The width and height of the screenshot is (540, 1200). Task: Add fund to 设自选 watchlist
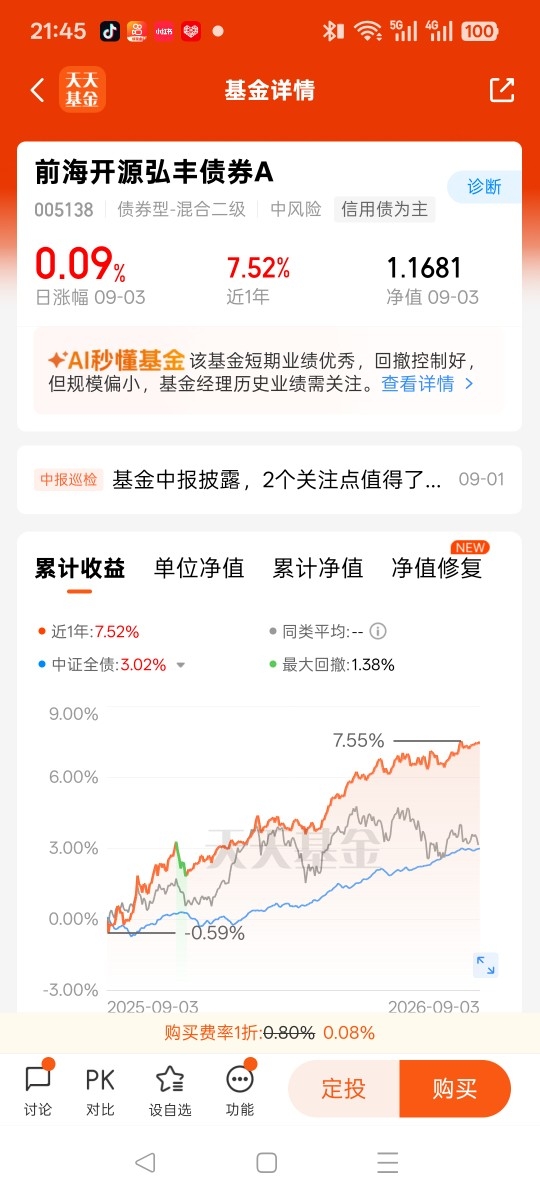click(x=170, y=1090)
